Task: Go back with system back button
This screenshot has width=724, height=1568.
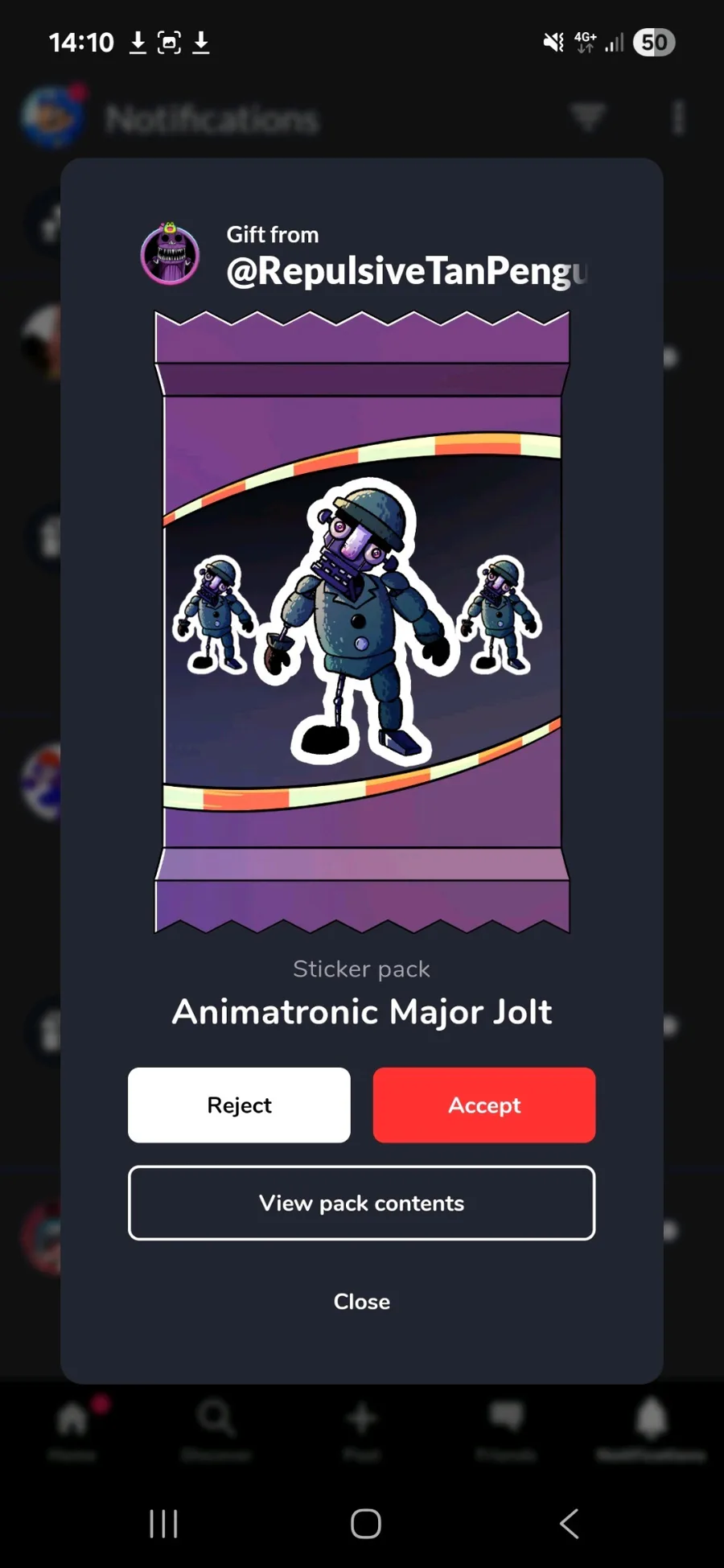Action: click(x=569, y=1523)
